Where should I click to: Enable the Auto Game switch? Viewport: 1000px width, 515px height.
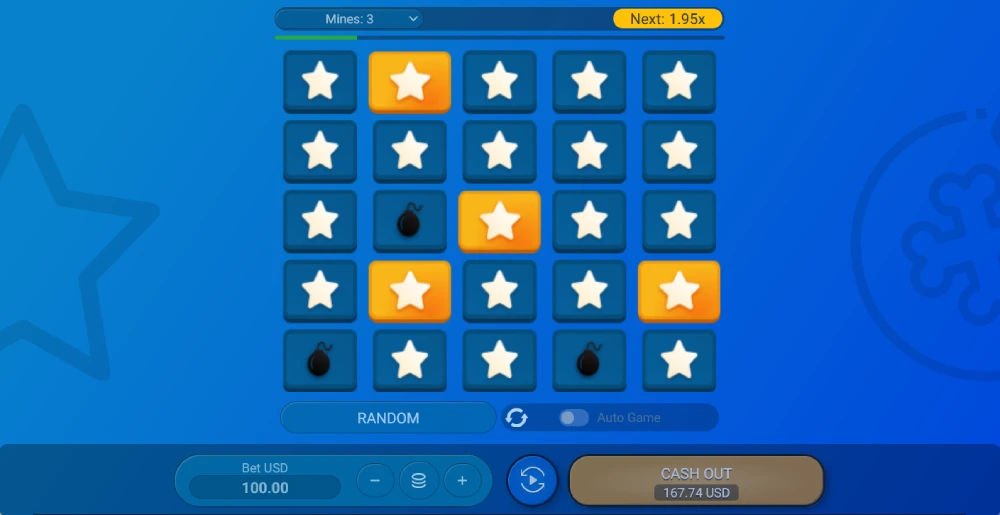coord(574,418)
